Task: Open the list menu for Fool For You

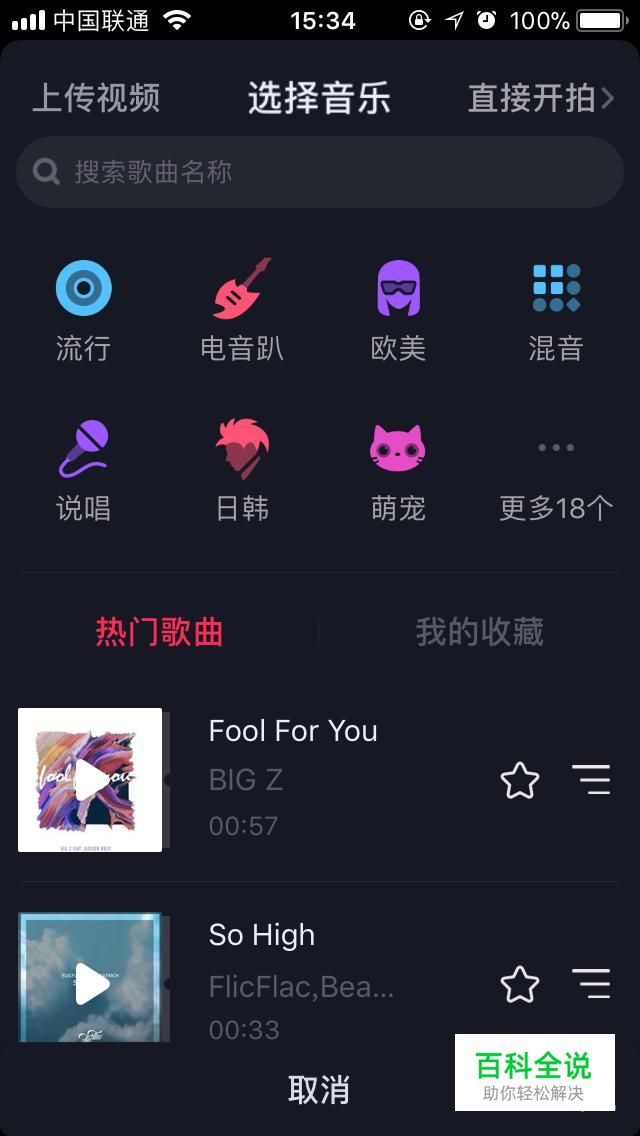Action: click(591, 780)
